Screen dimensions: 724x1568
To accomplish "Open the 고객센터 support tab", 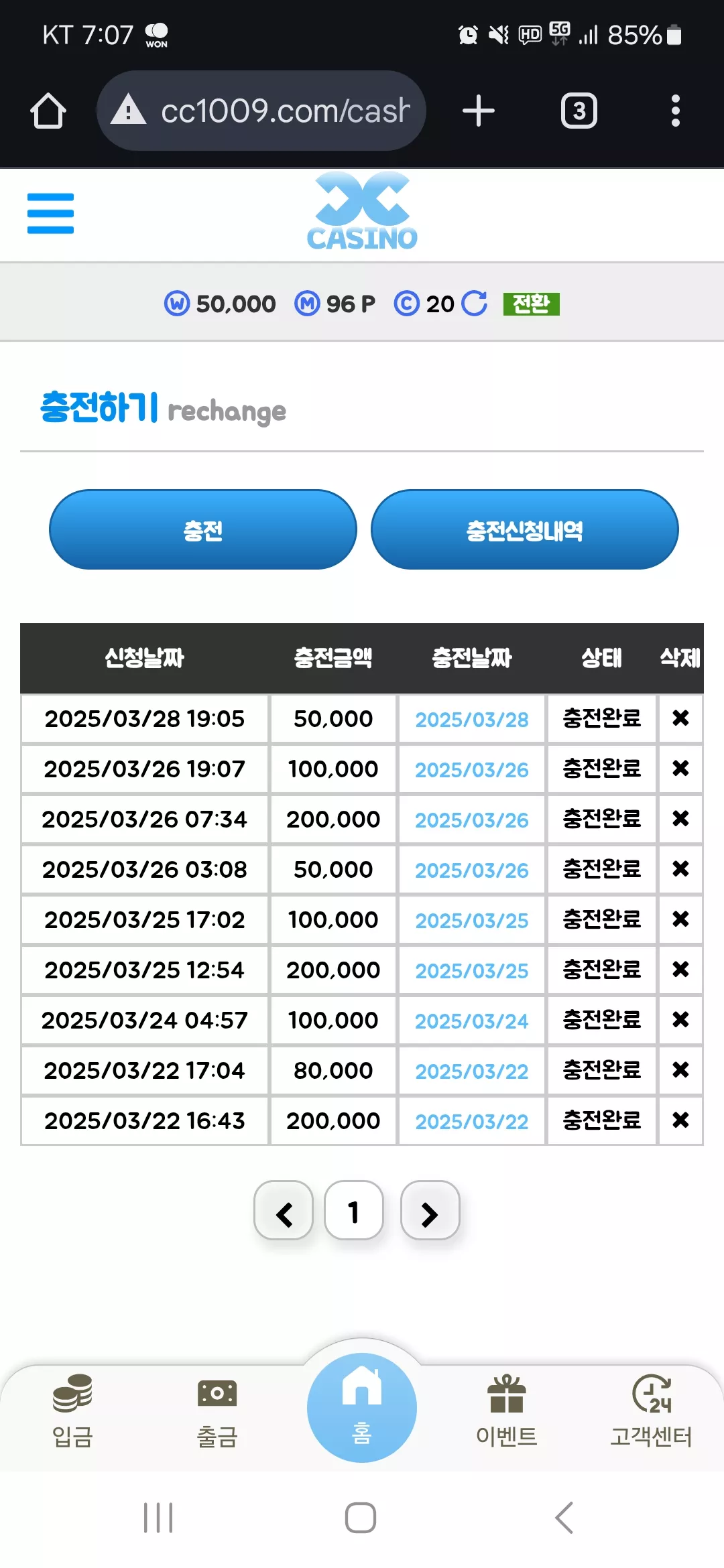I will [x=651, y=1410].
